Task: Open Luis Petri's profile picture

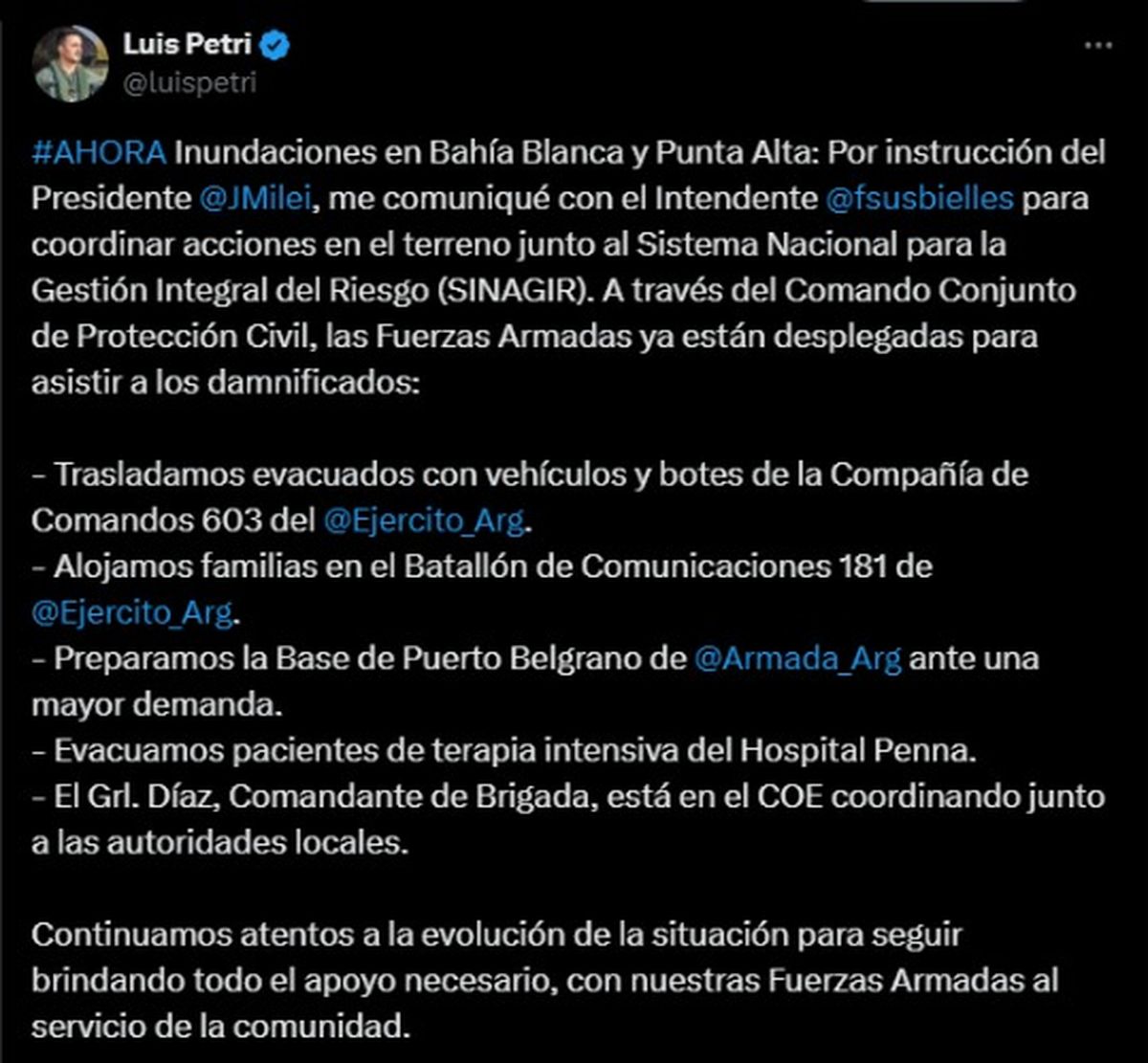Action: click(x=70, y=63)
